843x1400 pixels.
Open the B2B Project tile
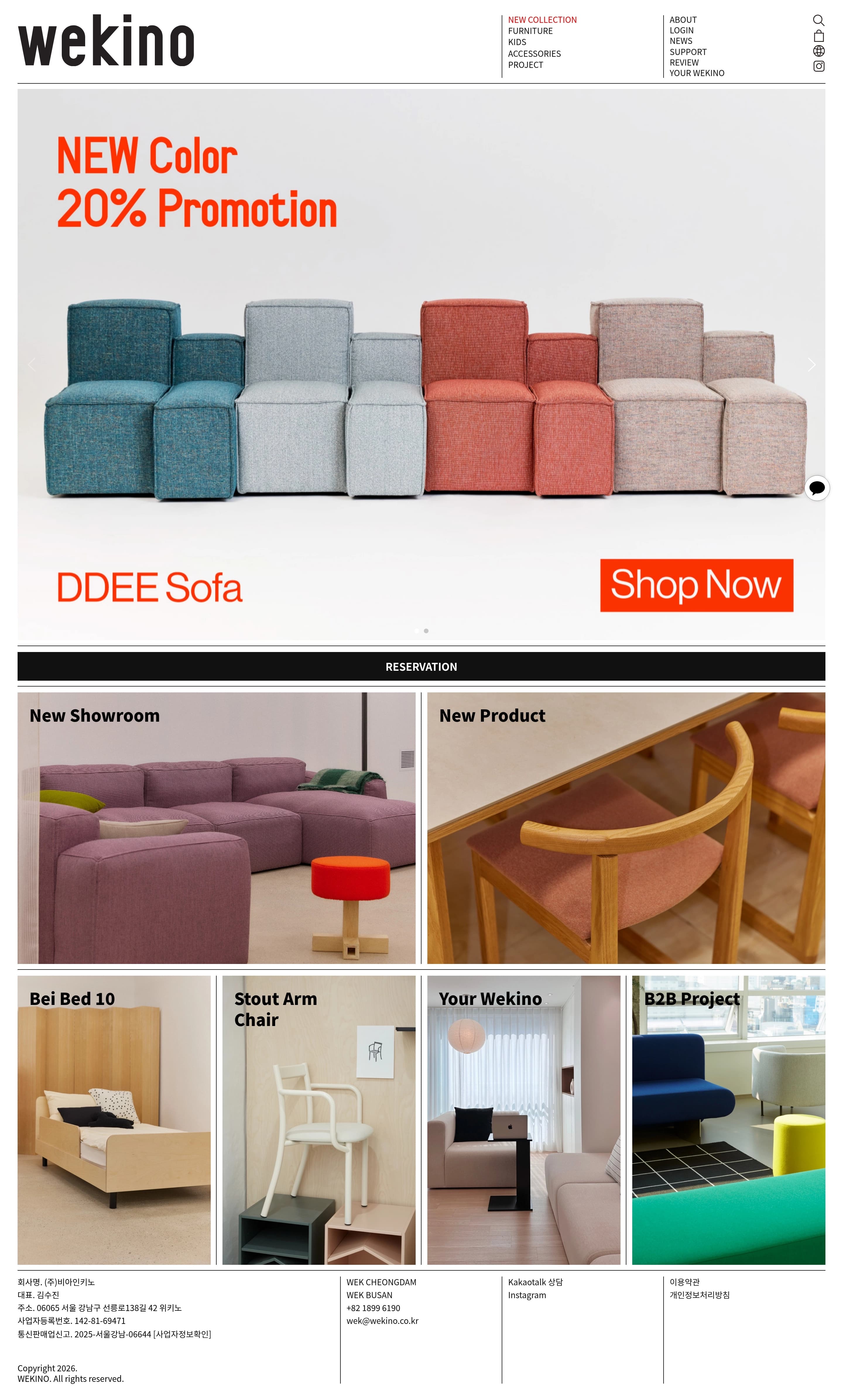[728, 1119]
